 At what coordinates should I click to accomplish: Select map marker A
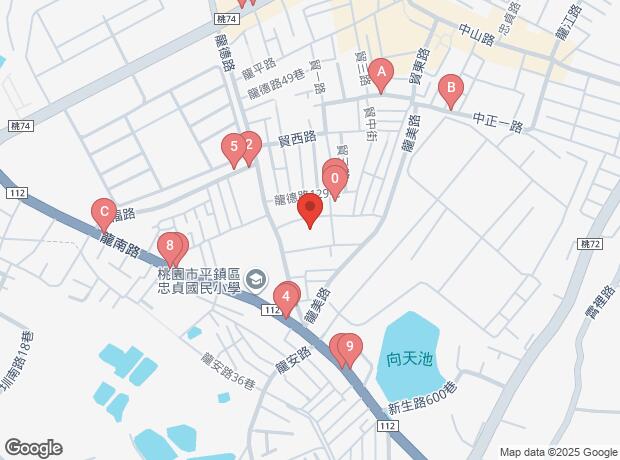click(x=380, y=72)
